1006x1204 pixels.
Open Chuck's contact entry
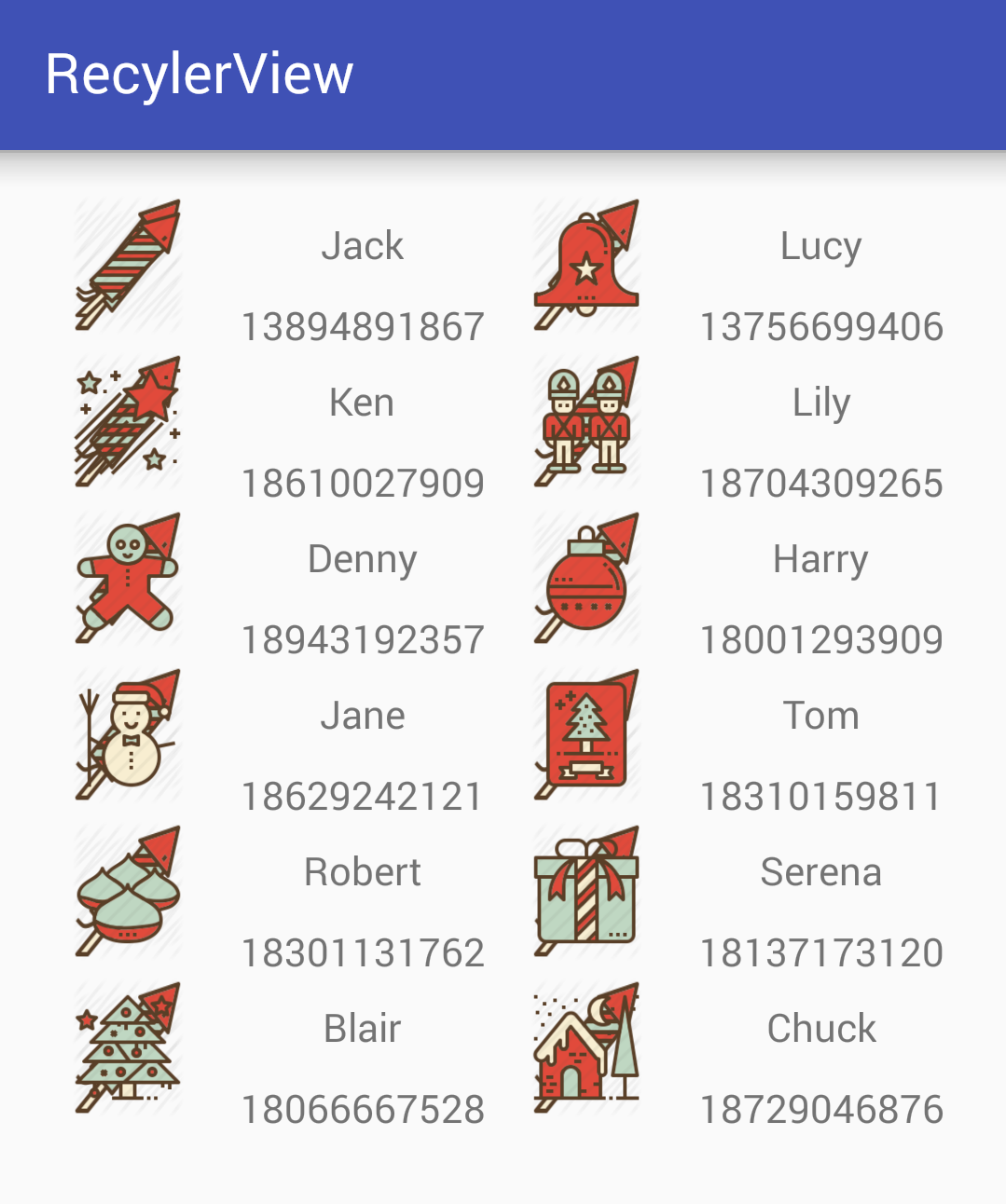(820, 1029)
